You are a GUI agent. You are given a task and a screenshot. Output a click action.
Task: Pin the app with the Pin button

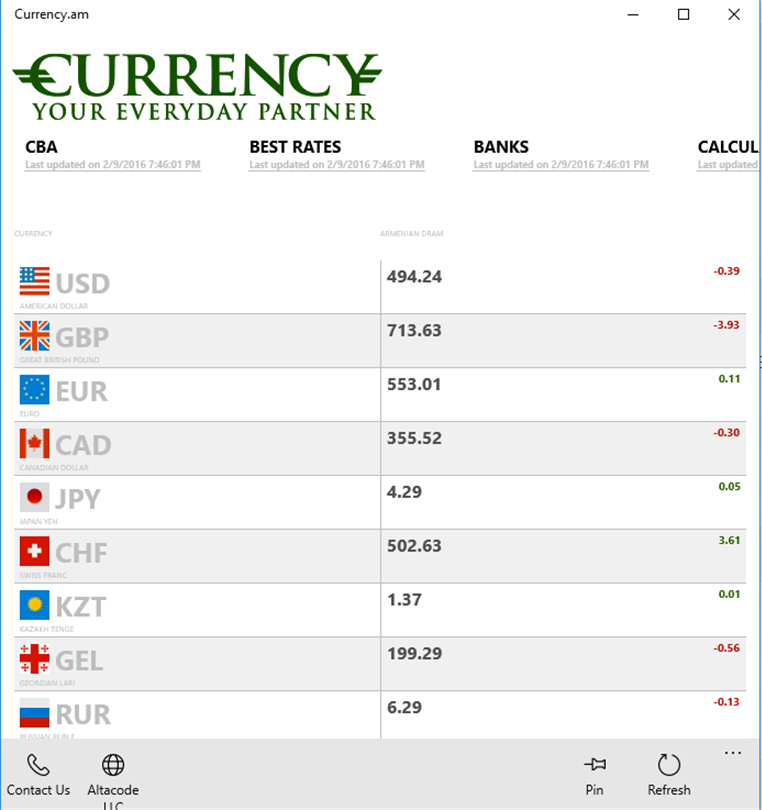pos(595,774)
